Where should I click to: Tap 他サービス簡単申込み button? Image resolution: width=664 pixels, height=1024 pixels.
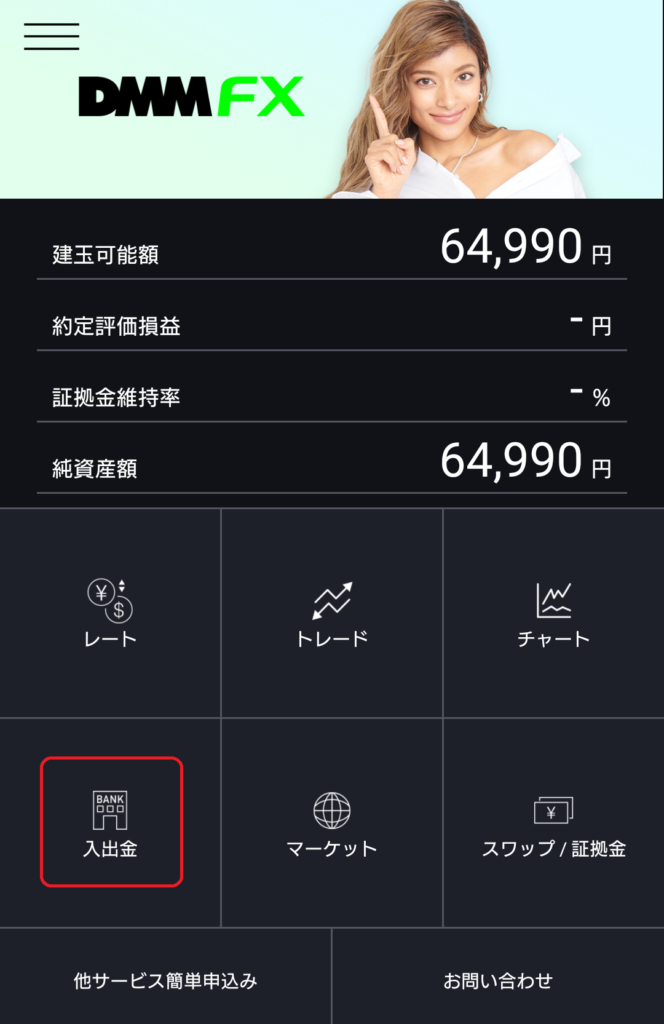click(166, 980)
